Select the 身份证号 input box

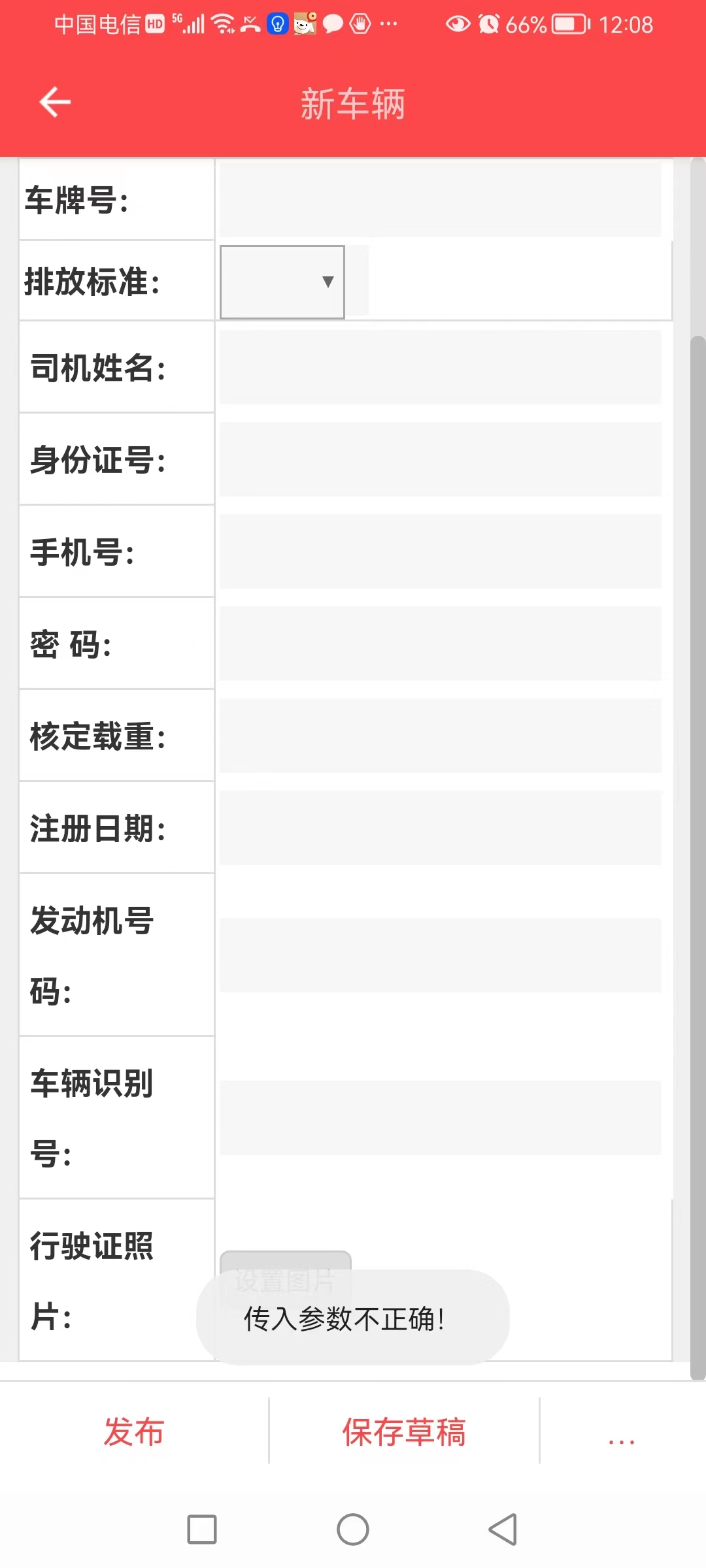coord(440,459)
